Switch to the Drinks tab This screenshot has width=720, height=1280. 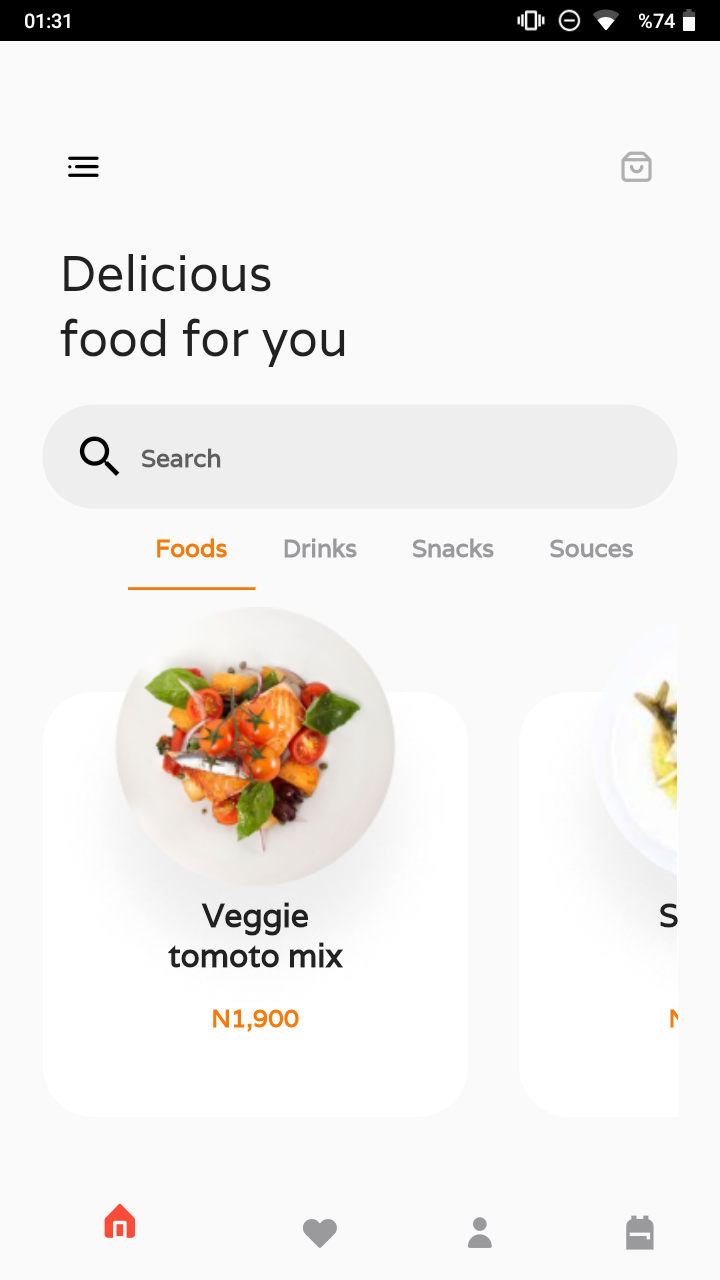(x=319, y=548)
